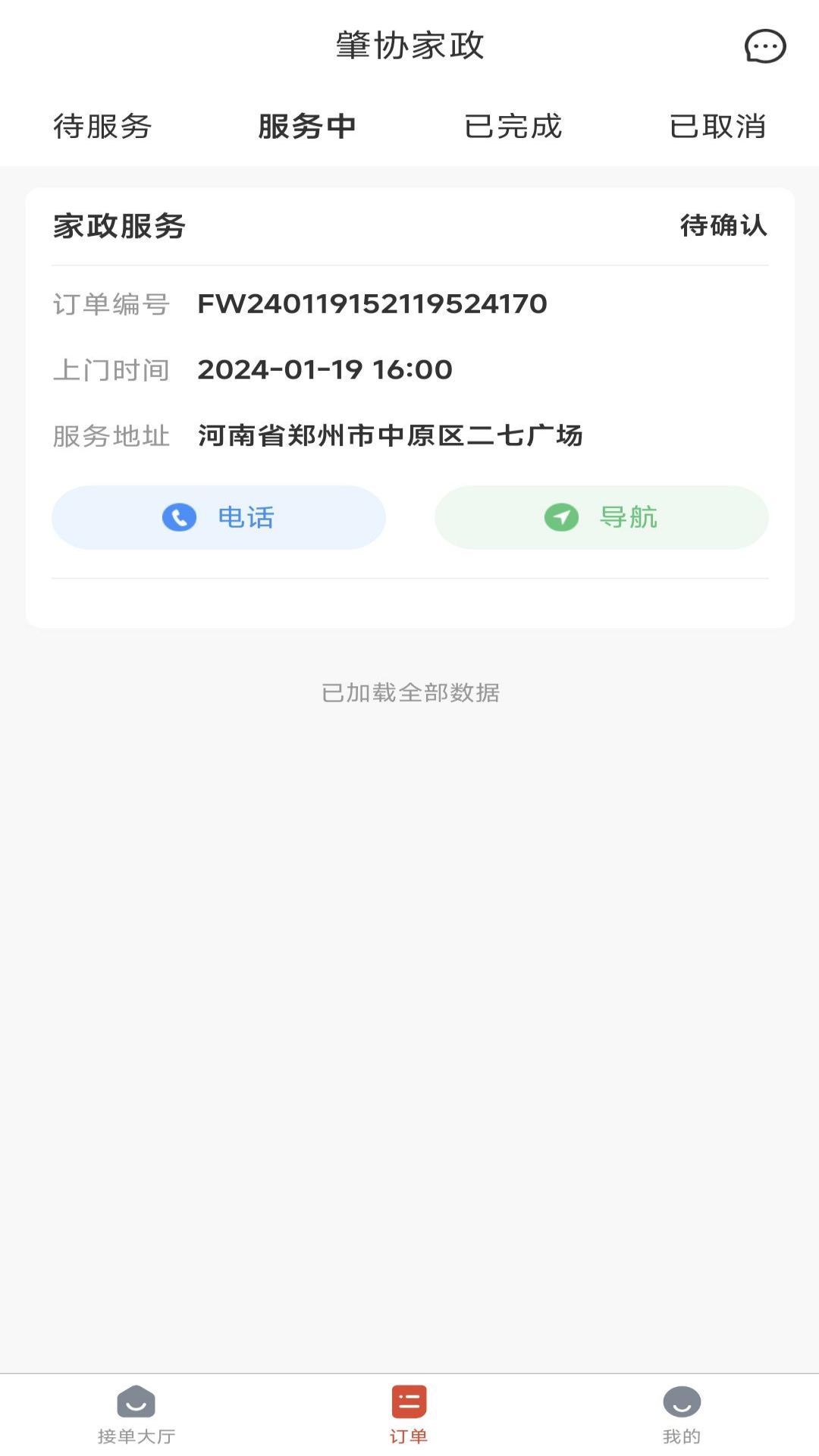Switch to the 待服务 tab
This screenshot has height=1456, width=819.
pyautogui.click(x=102, y=127)
